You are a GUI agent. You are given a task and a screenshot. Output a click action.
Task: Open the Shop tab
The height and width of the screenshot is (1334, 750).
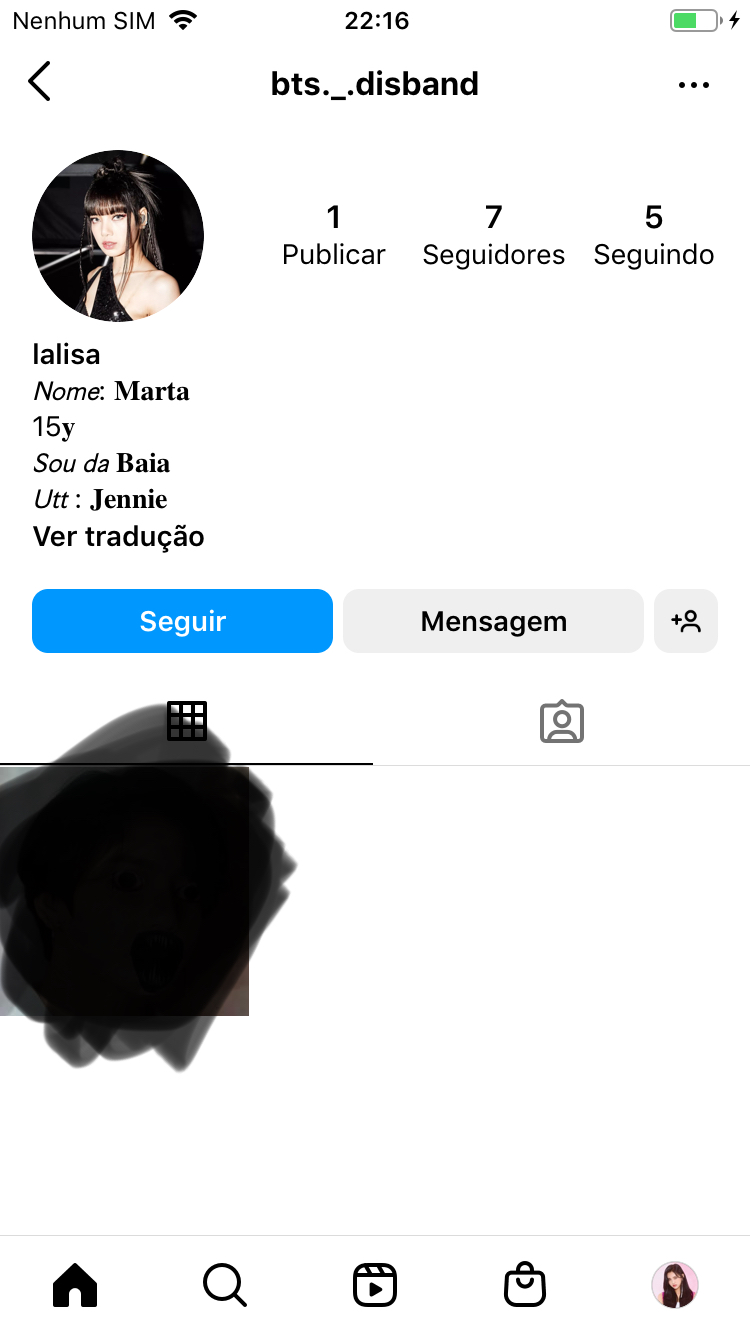click(x=525, y=1285)
